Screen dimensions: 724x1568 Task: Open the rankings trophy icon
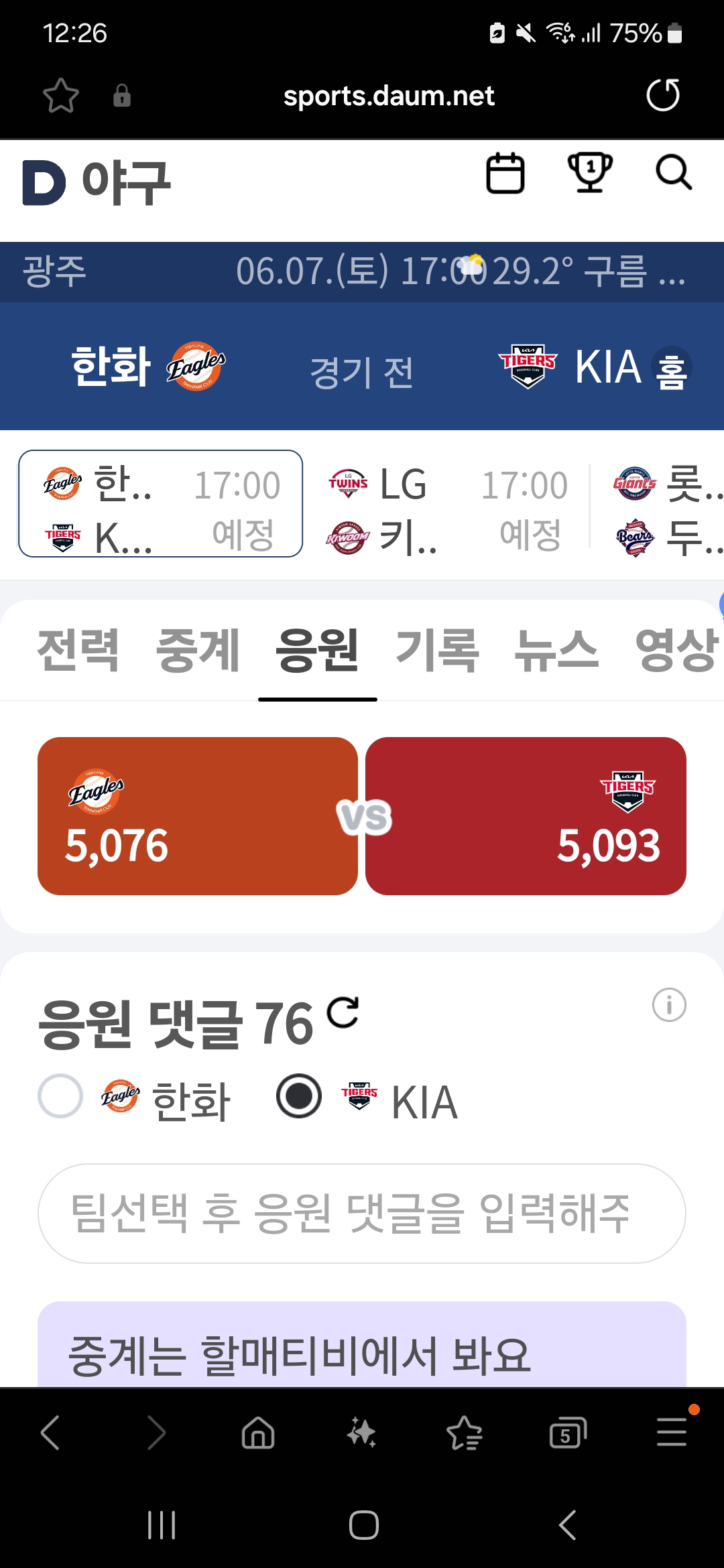tap(590, 173)
